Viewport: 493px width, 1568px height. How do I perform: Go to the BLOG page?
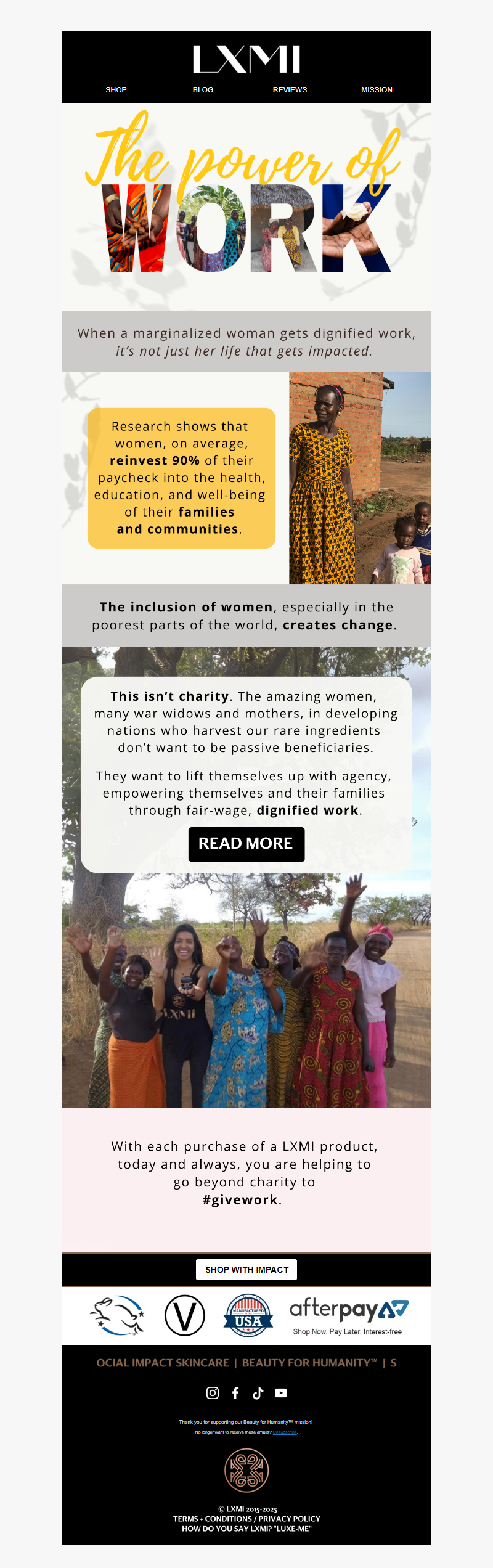tap(203, 90)
